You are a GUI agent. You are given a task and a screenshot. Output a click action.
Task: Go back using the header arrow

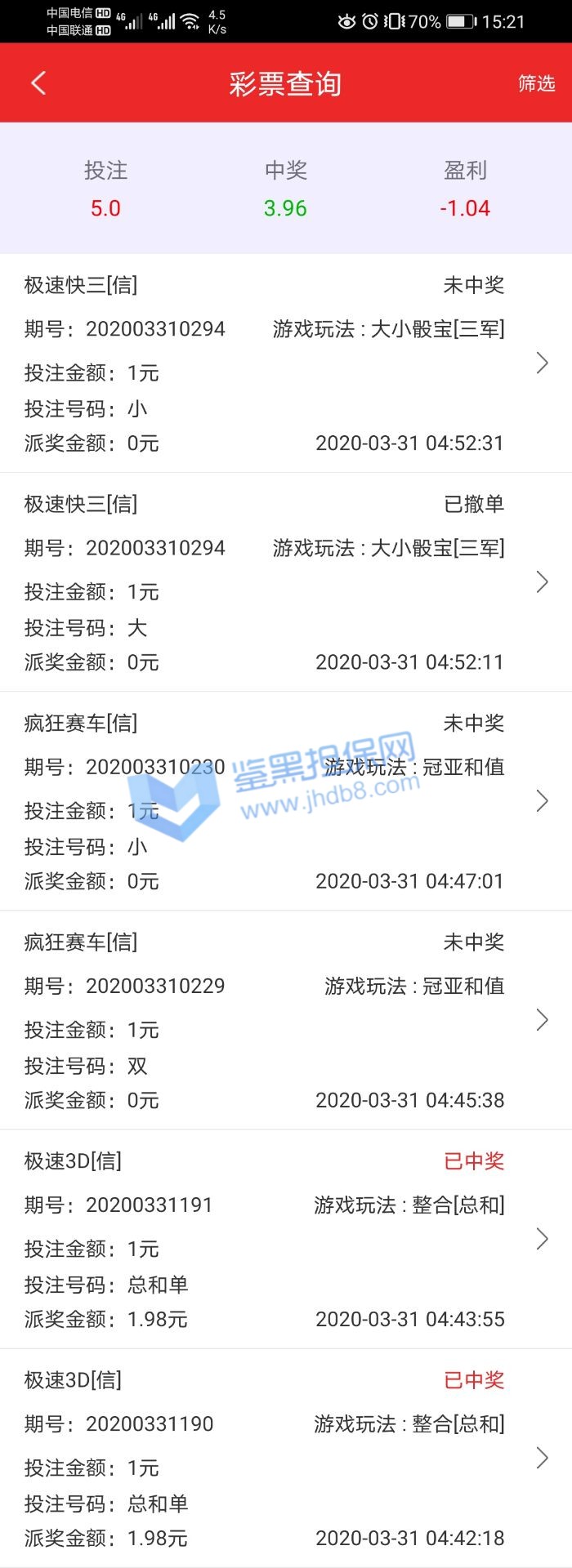[38, 83]
